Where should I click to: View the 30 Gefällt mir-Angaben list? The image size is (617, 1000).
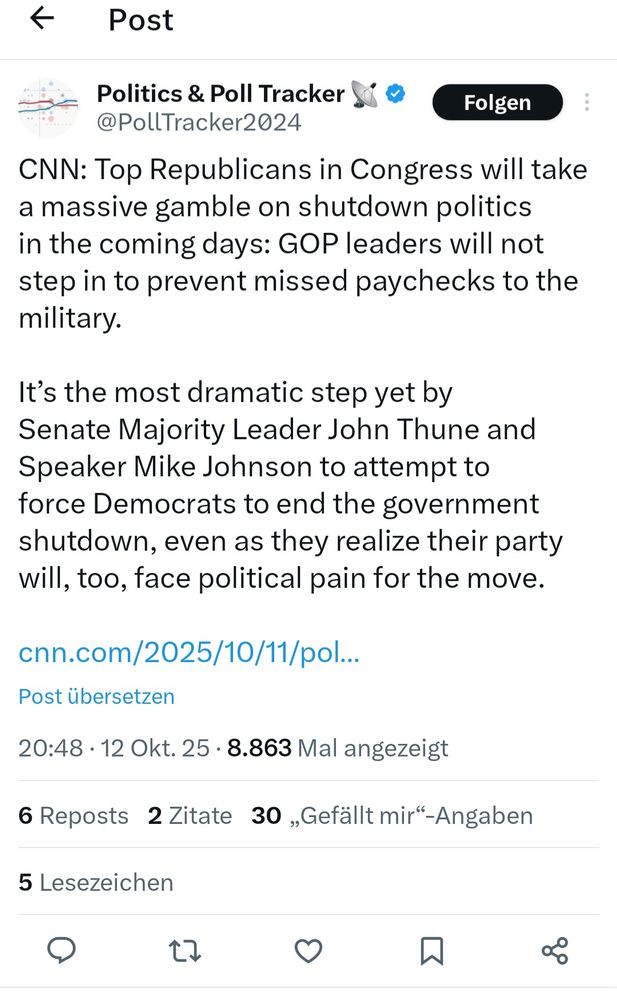(391, 815)
